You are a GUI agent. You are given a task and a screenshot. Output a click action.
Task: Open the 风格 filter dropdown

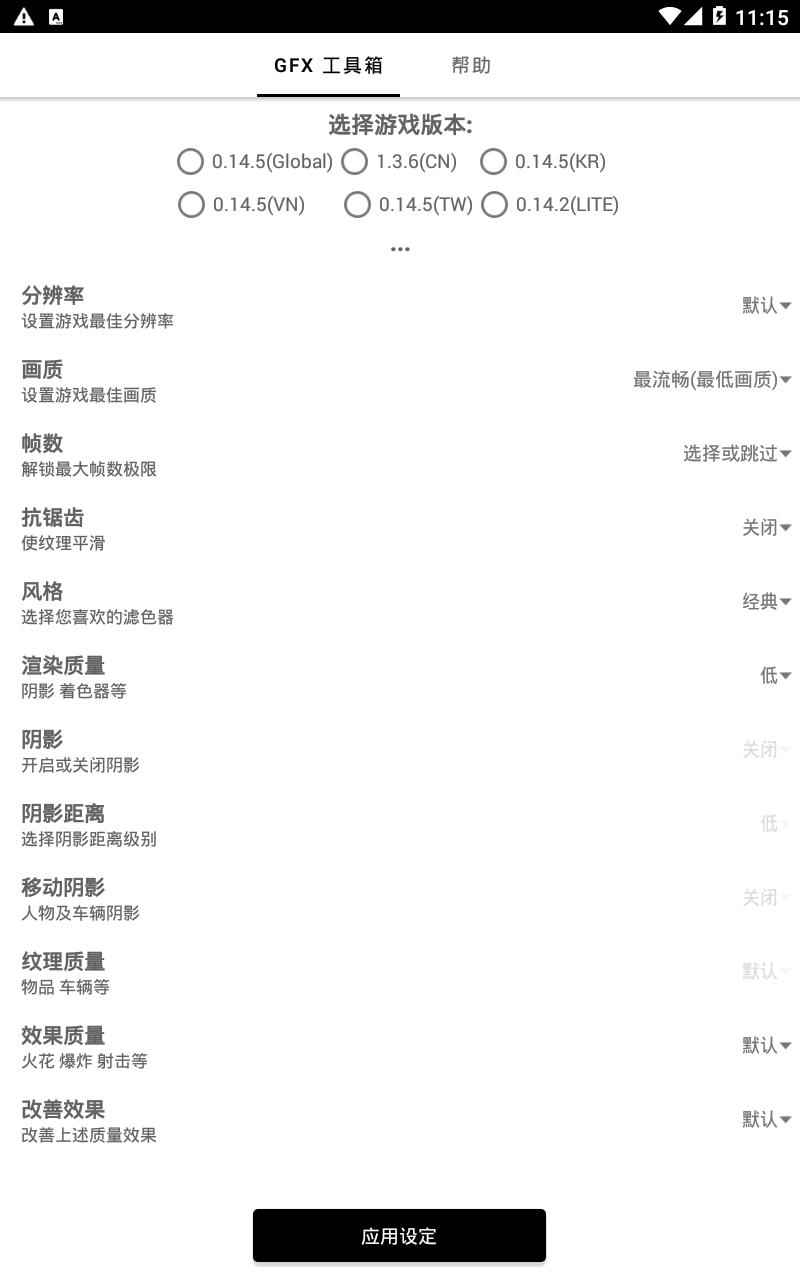click(x=767, y=602)
